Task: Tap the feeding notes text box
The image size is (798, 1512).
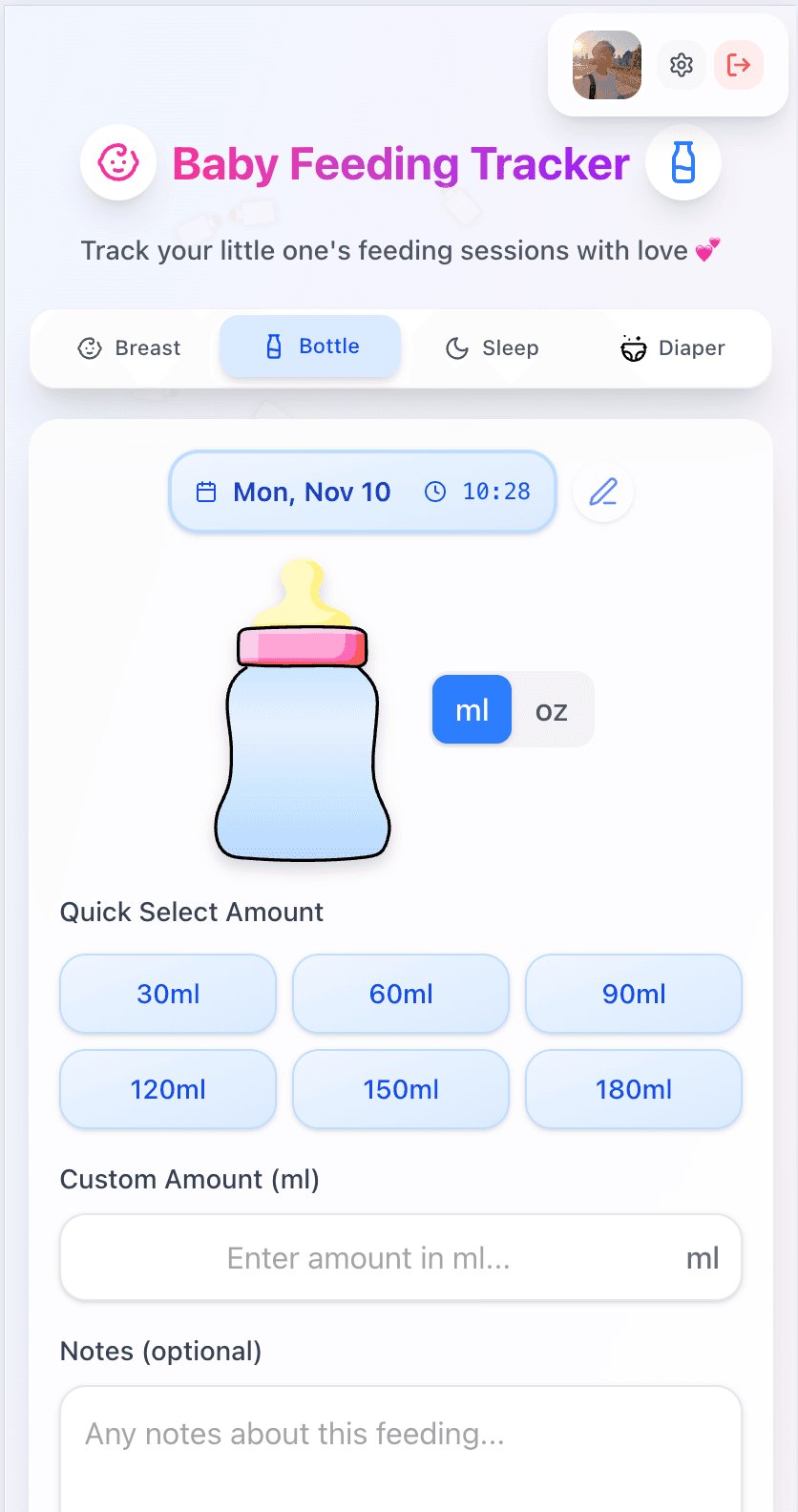Action: (401, 1446)
